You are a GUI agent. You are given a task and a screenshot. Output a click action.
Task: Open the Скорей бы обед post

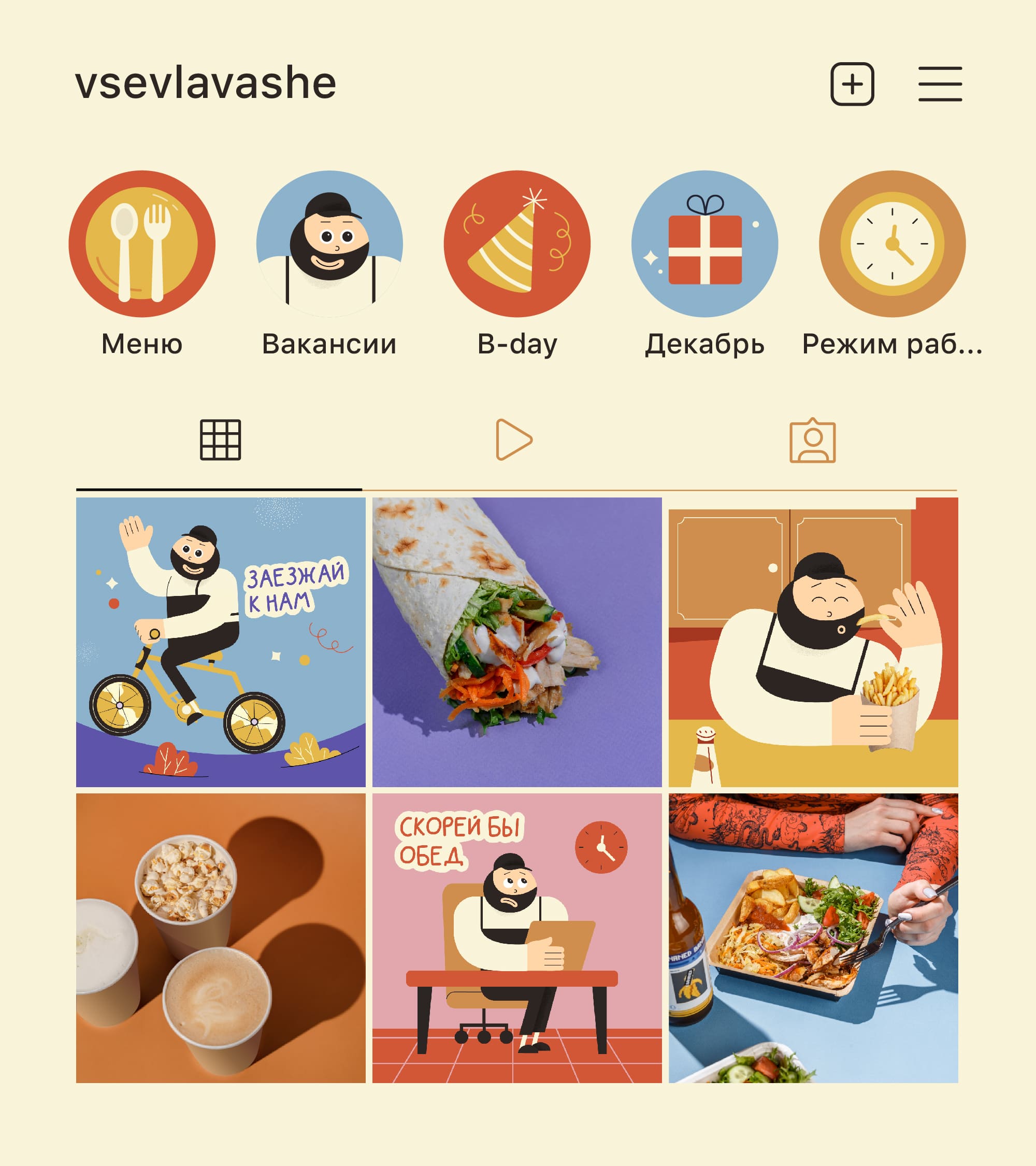(x=516, y=938)
